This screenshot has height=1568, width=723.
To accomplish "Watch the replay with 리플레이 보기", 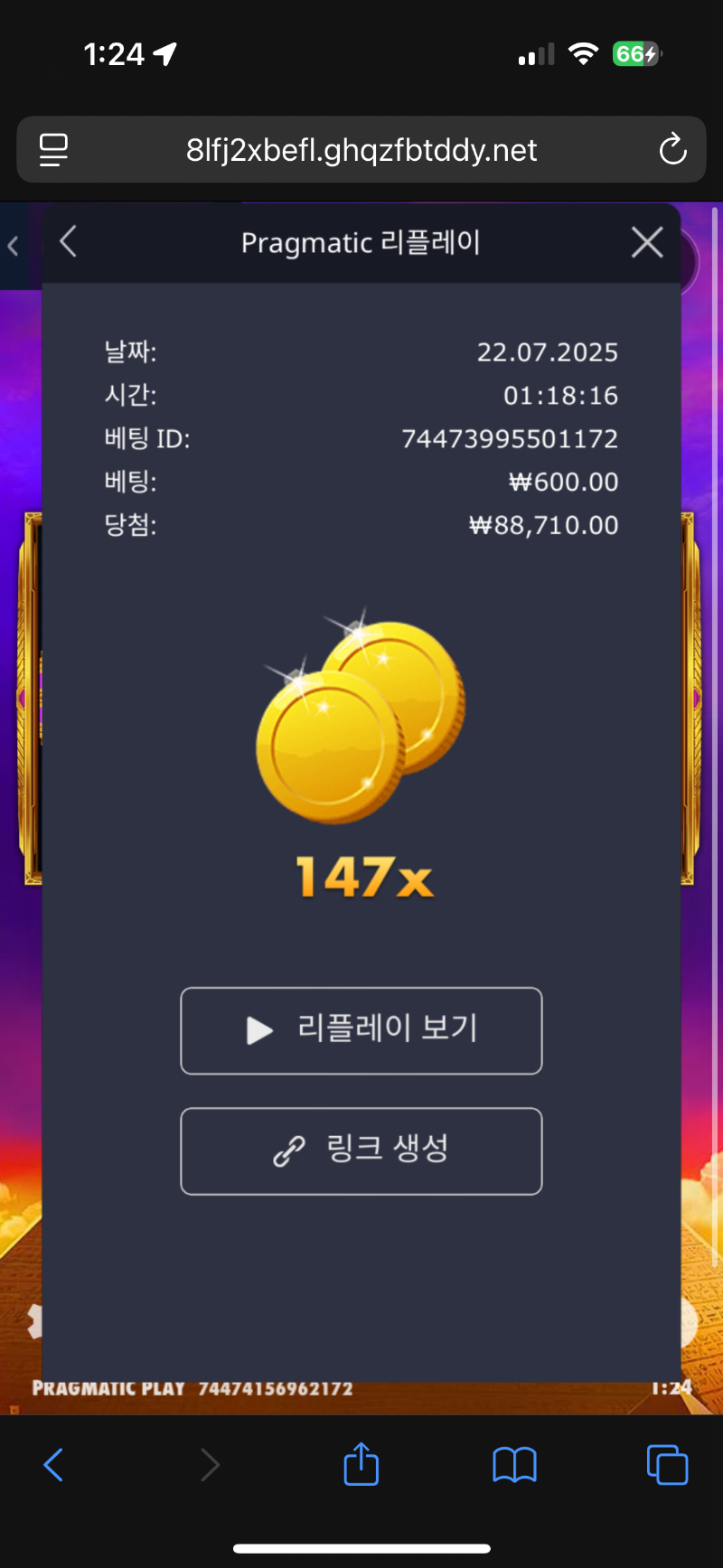I will [361, 1030].
